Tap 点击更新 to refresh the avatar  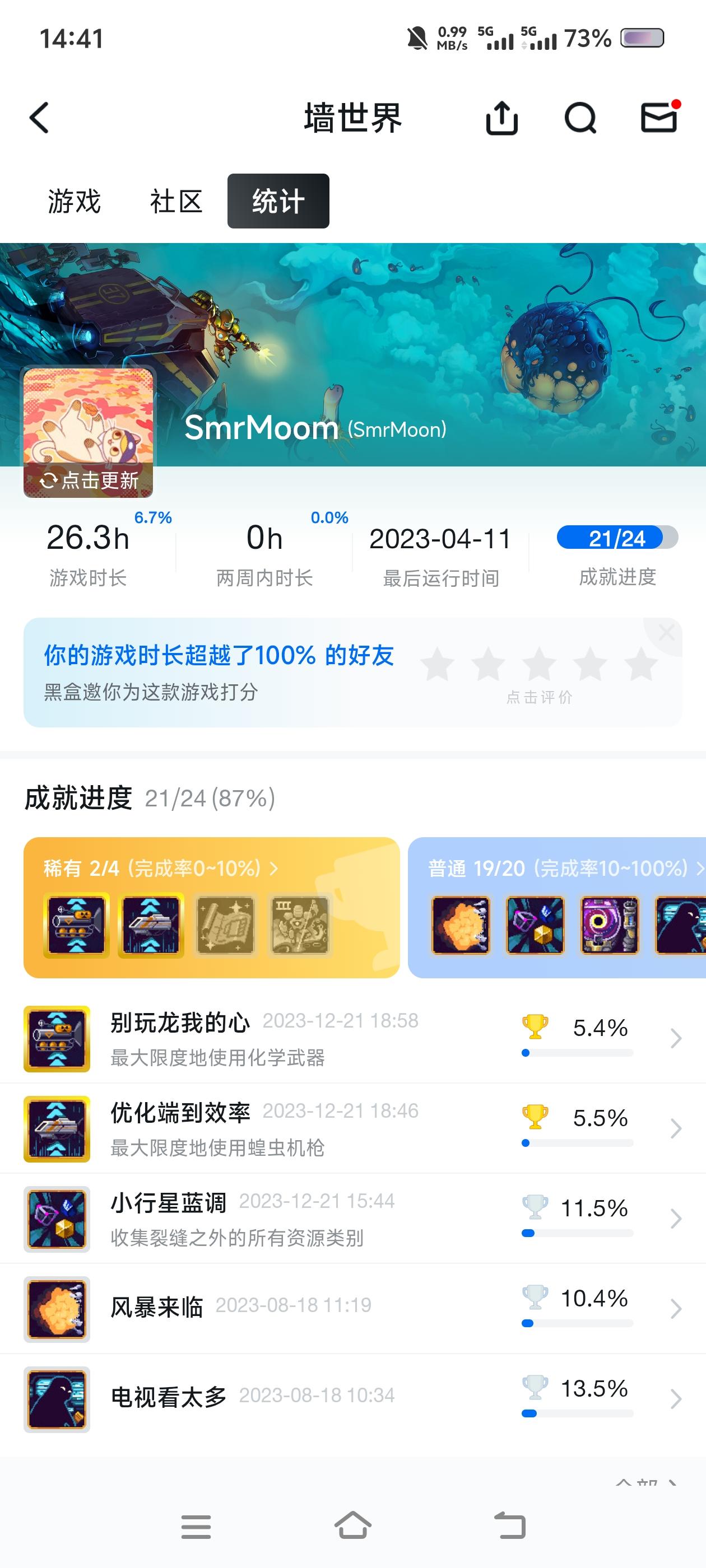pyautogui.click(x=88, y=481)
